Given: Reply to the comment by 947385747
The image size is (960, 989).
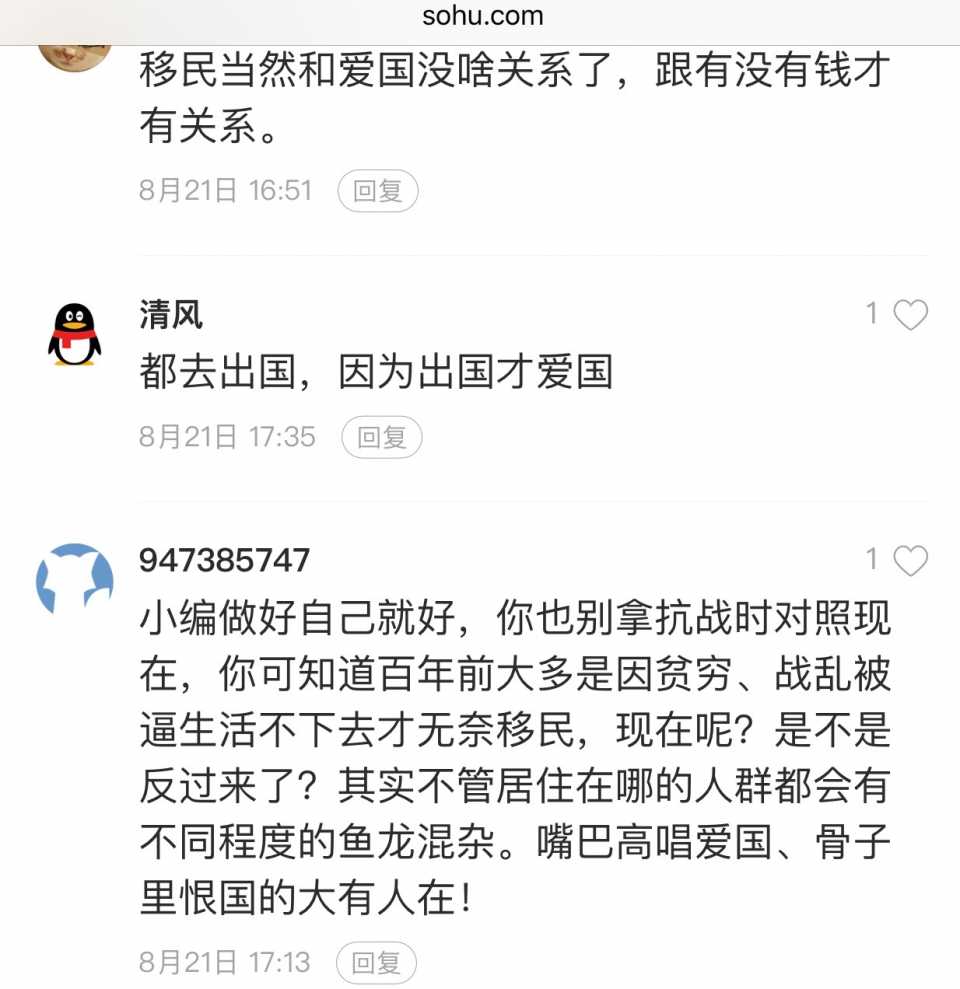Looking at the screenshot, I should [376, 963].
